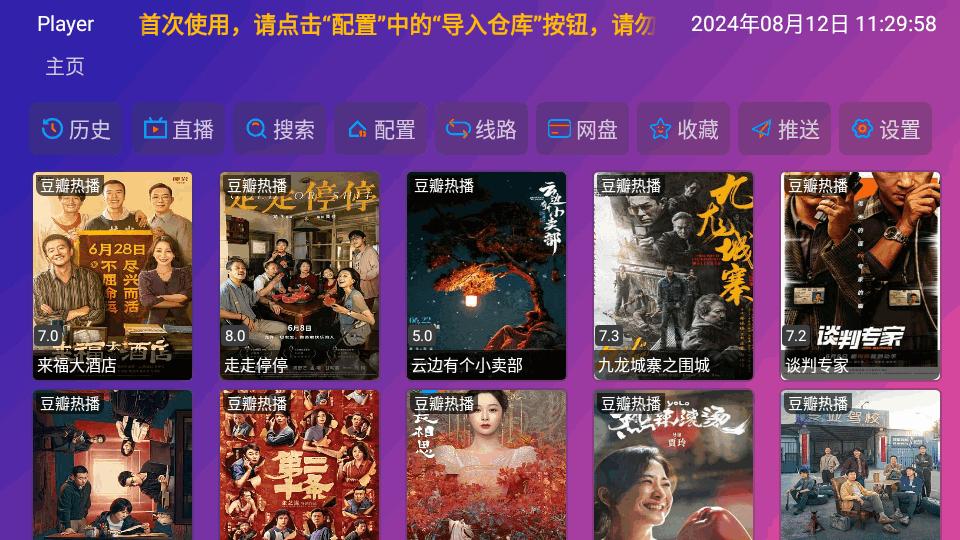960x540 pixels.
Task: Open the 历史 history button
Action: click(76, 129)
